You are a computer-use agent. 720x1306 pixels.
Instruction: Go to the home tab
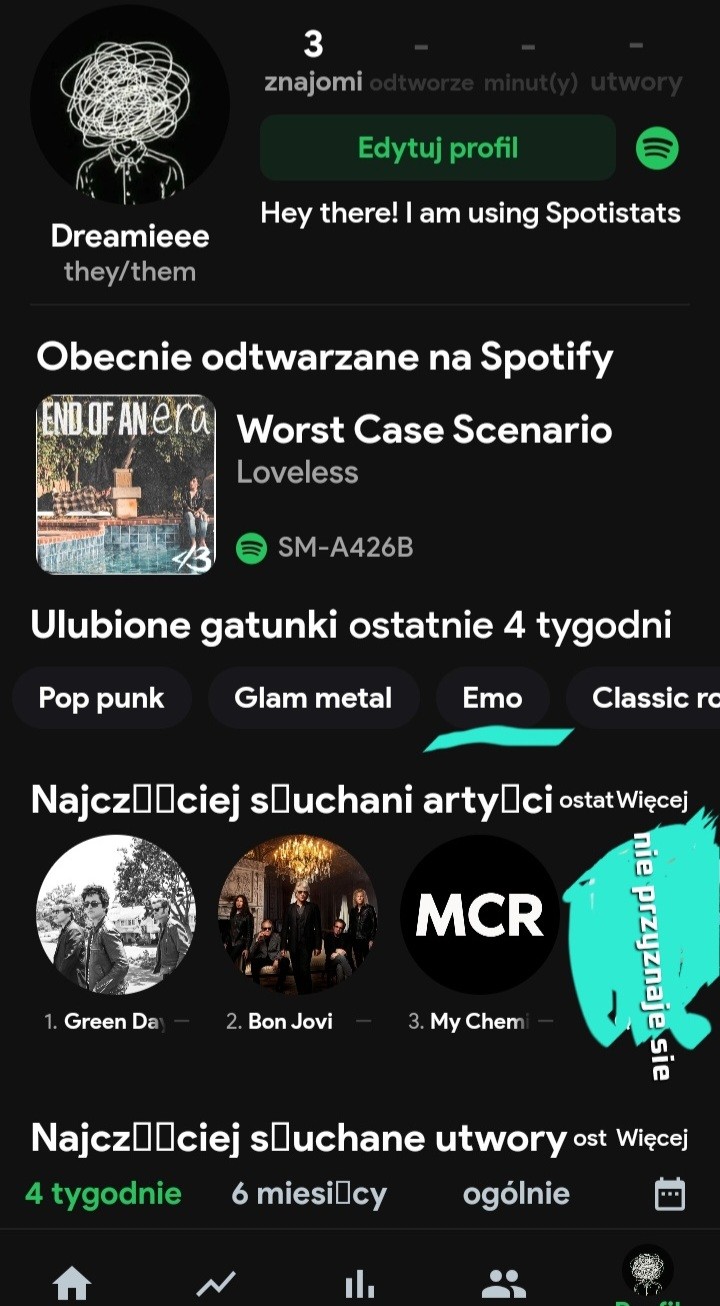[72, 1282]
